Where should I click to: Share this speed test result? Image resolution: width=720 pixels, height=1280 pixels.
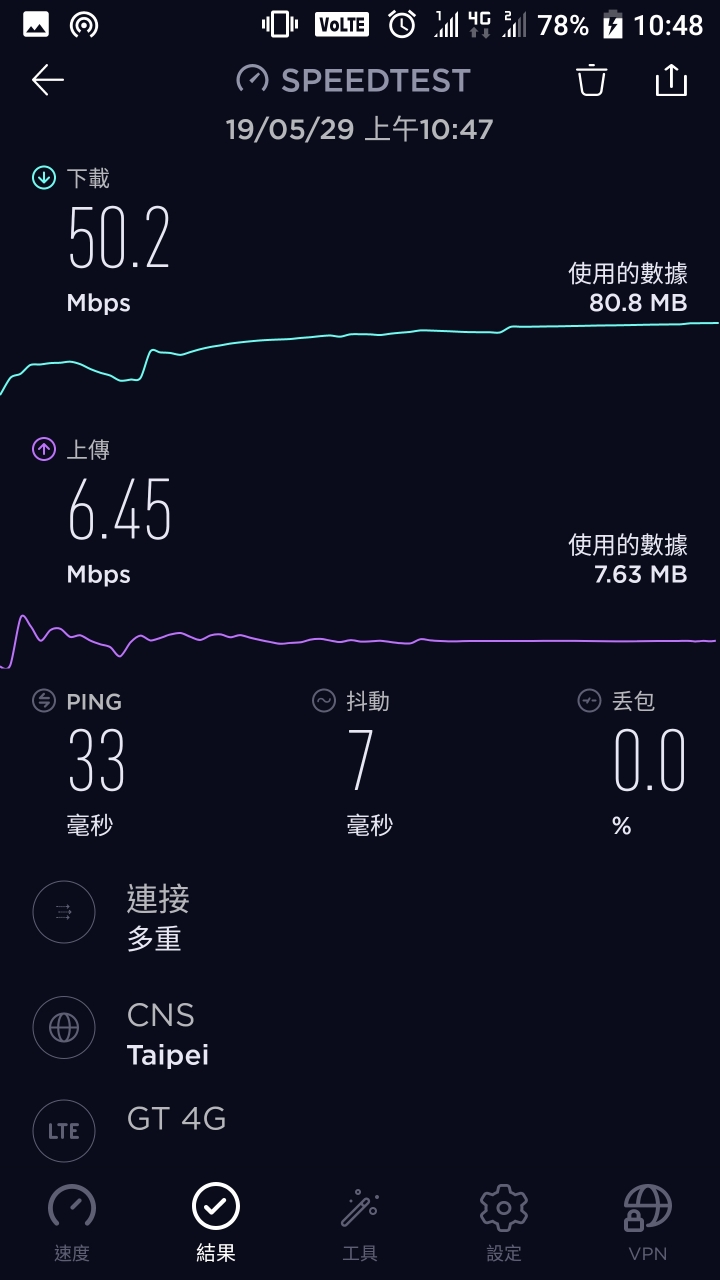click(x=671, y=80)
